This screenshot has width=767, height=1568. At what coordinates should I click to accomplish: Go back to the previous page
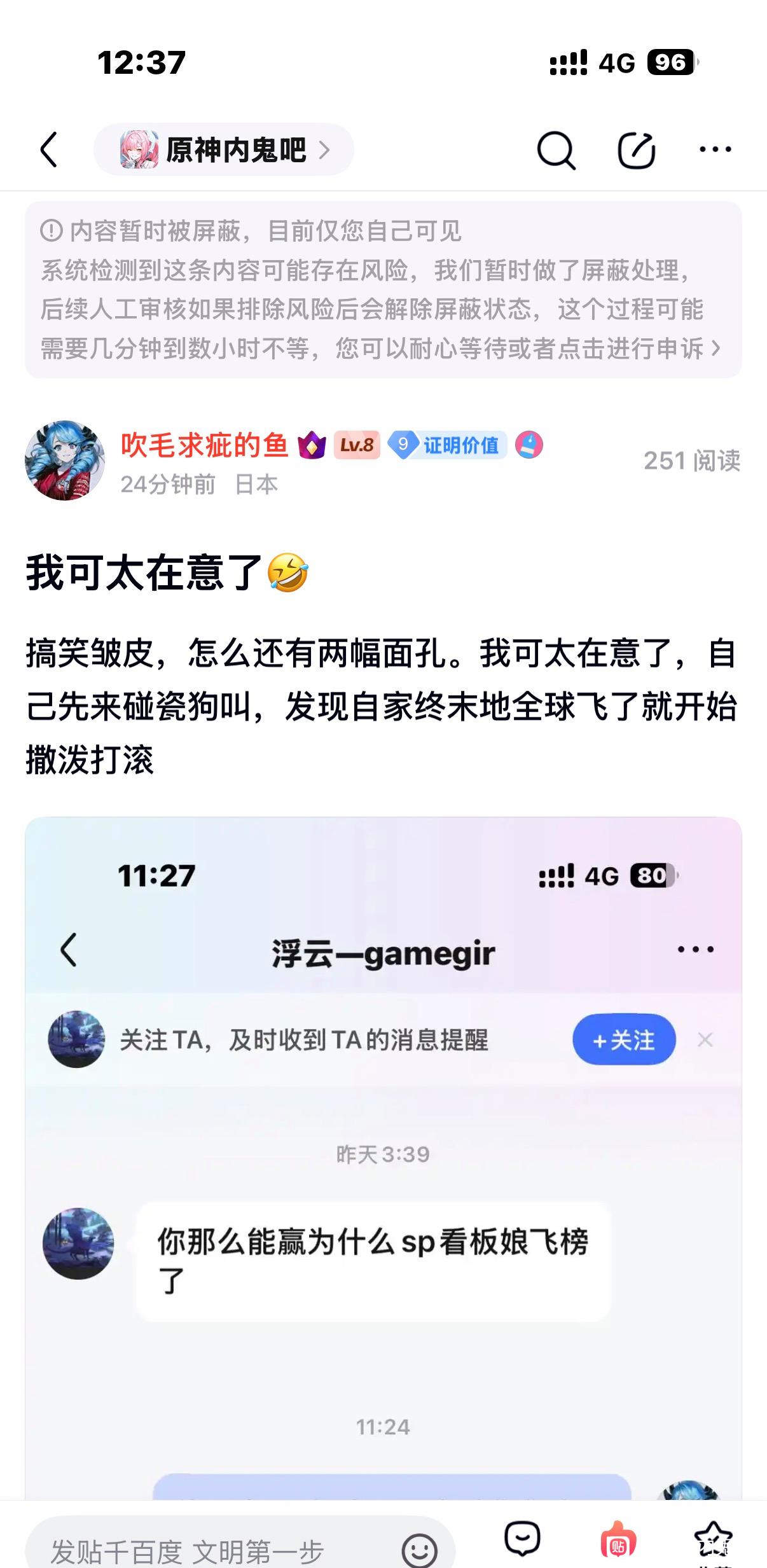point(50,149)
